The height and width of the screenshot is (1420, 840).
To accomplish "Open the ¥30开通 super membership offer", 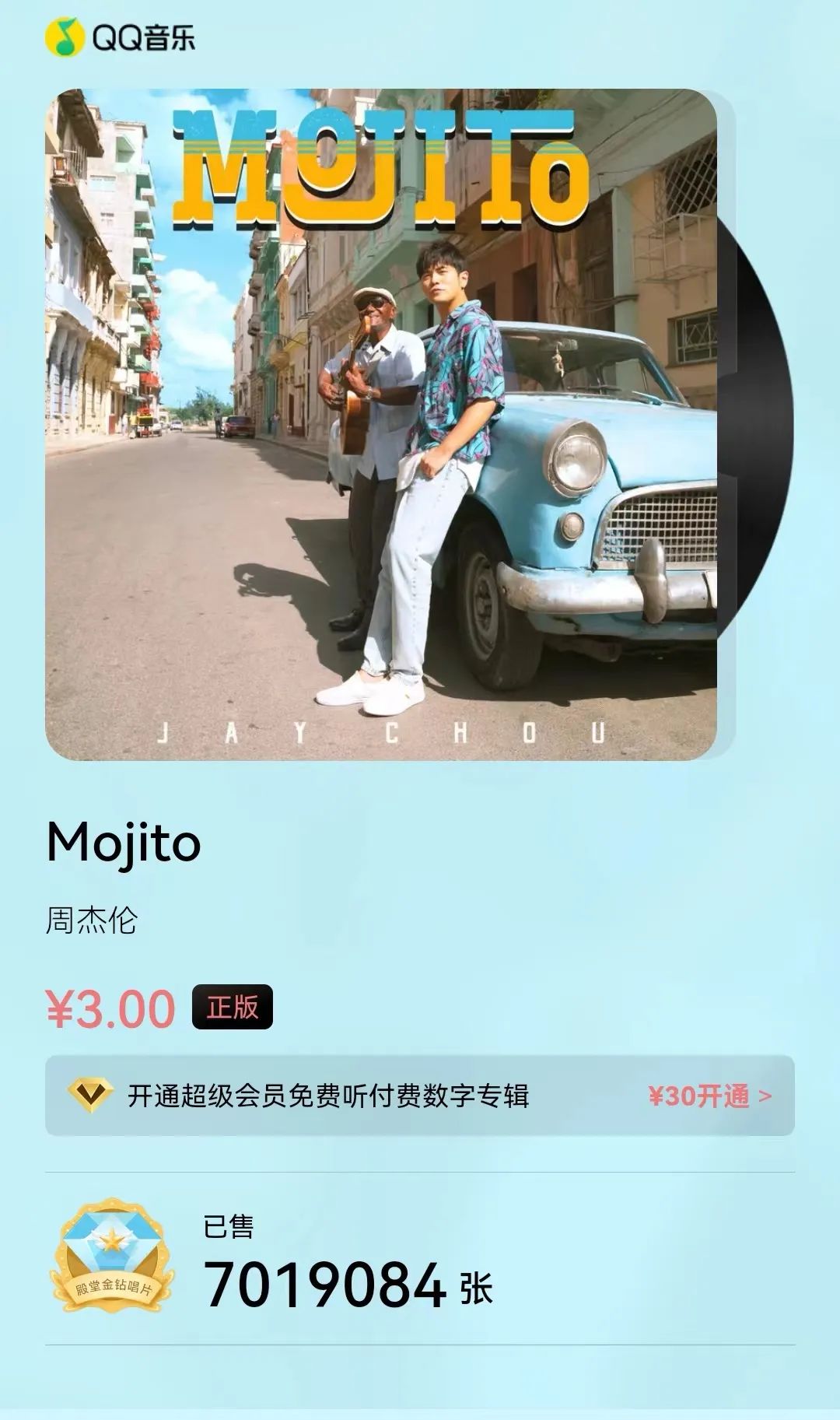I will (710, 1096).
